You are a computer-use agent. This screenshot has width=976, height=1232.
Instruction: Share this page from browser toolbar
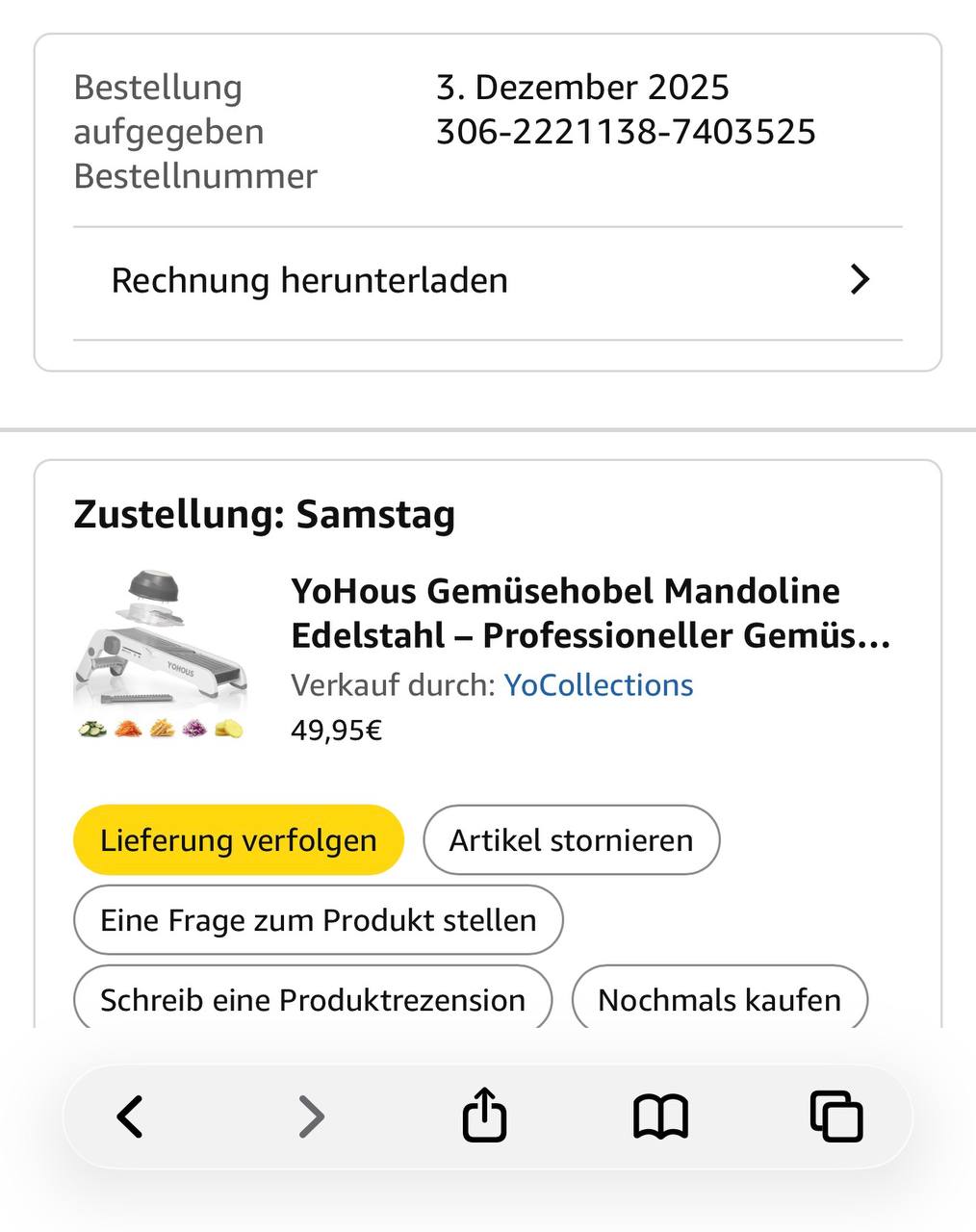point(484,1115)
